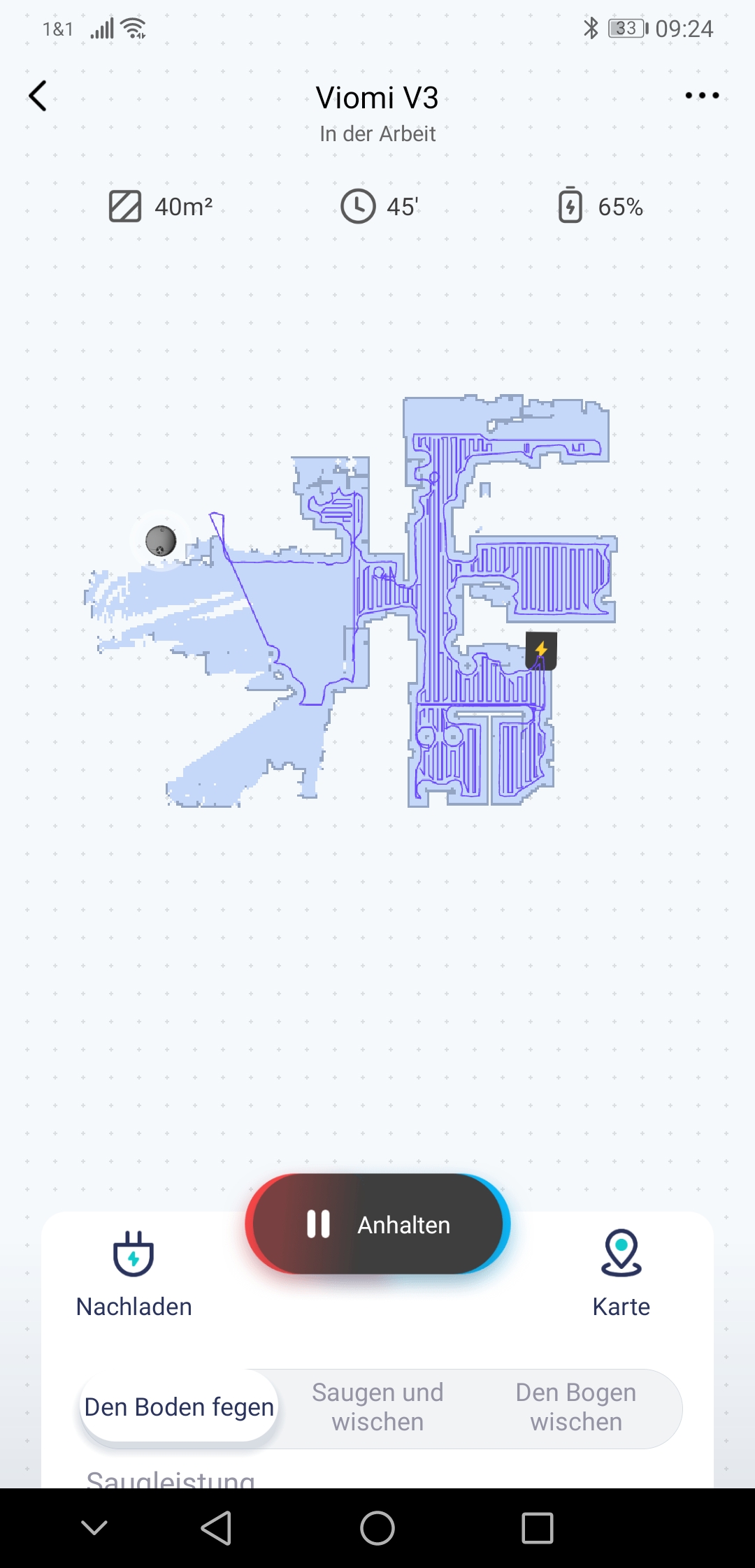The height and width of the screenshot is (1568, 755).
Task: Open the Karte map option
Action: tap(621, 1273)
